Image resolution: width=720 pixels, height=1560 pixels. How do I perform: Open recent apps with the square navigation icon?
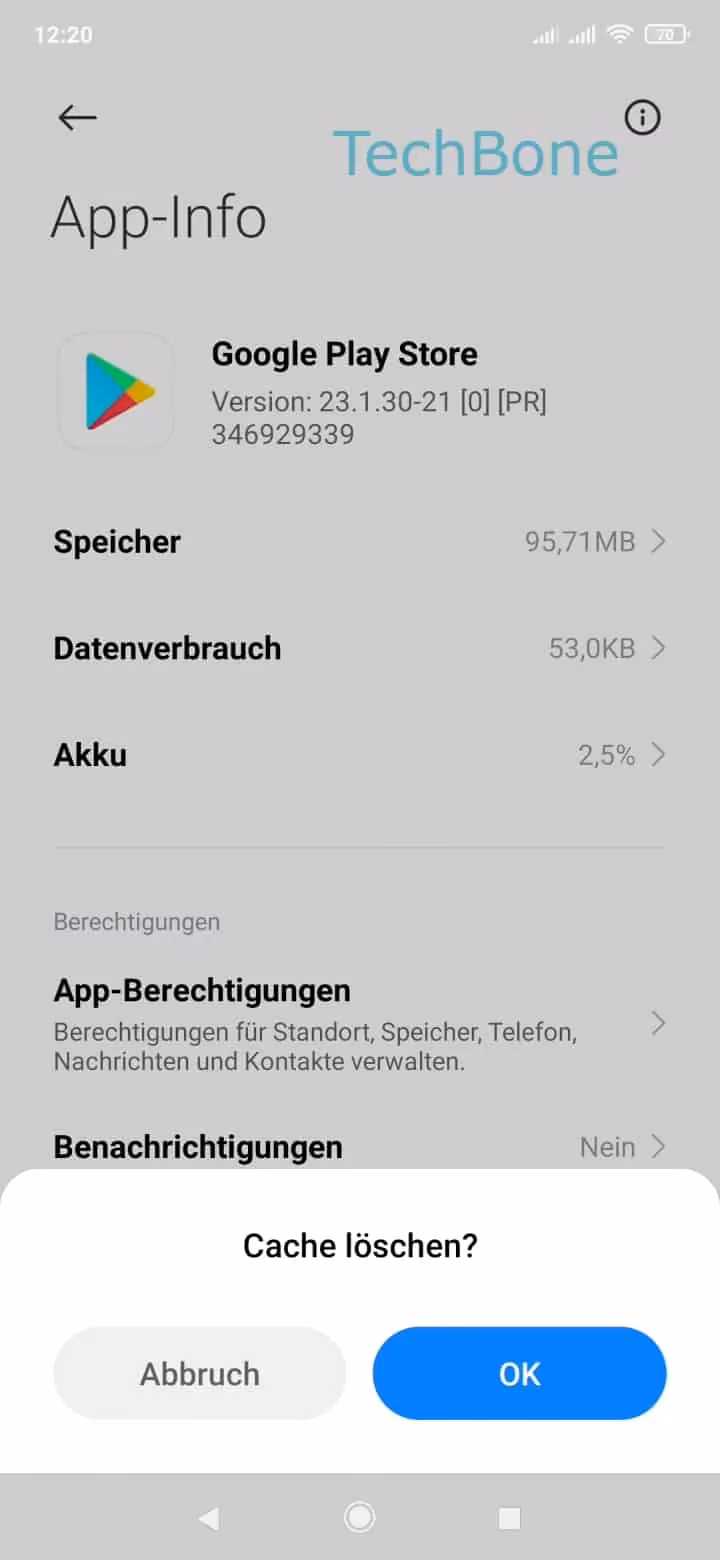pos(508,1517)
